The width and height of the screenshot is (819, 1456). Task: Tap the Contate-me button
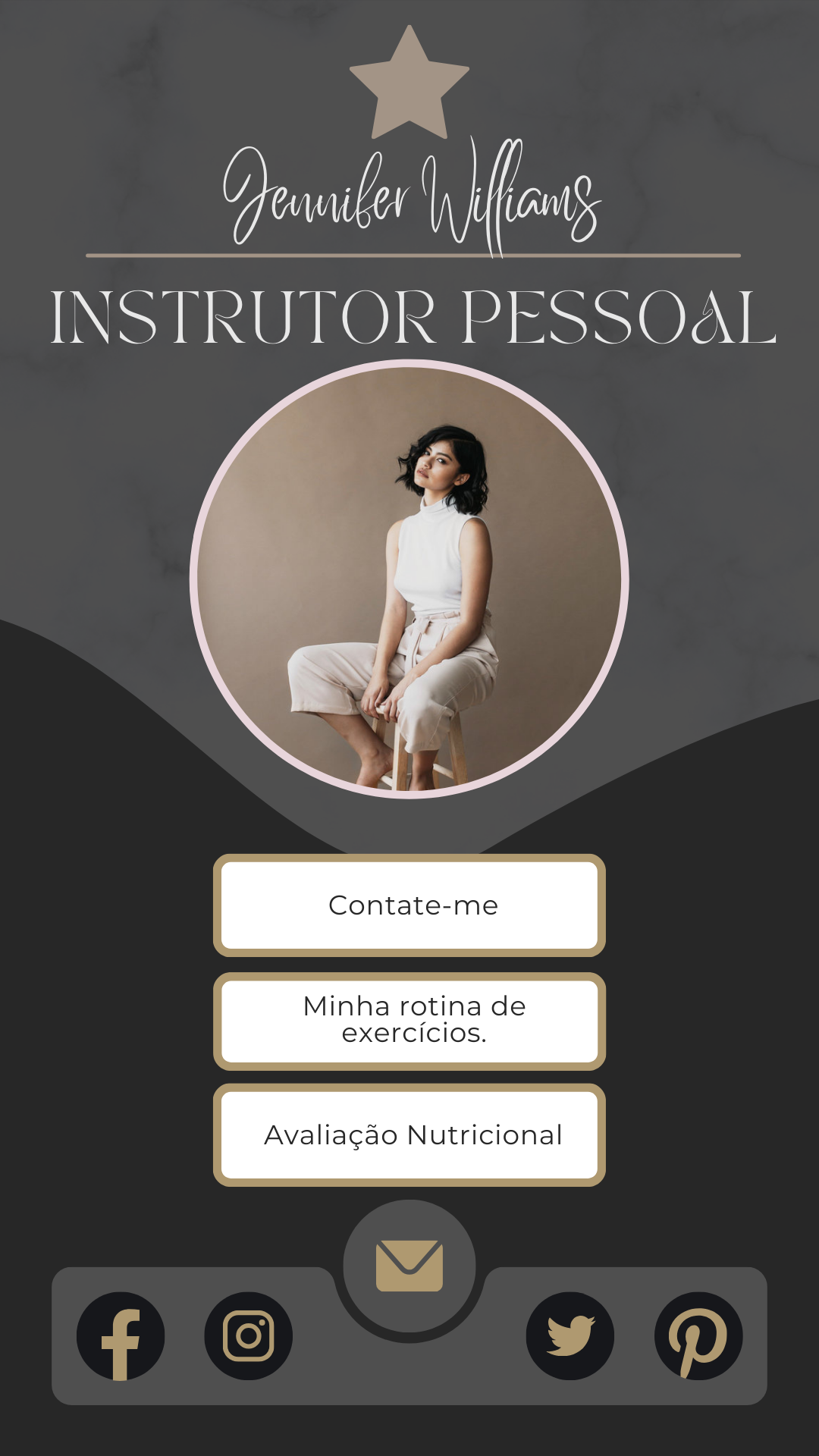point(409,905)
